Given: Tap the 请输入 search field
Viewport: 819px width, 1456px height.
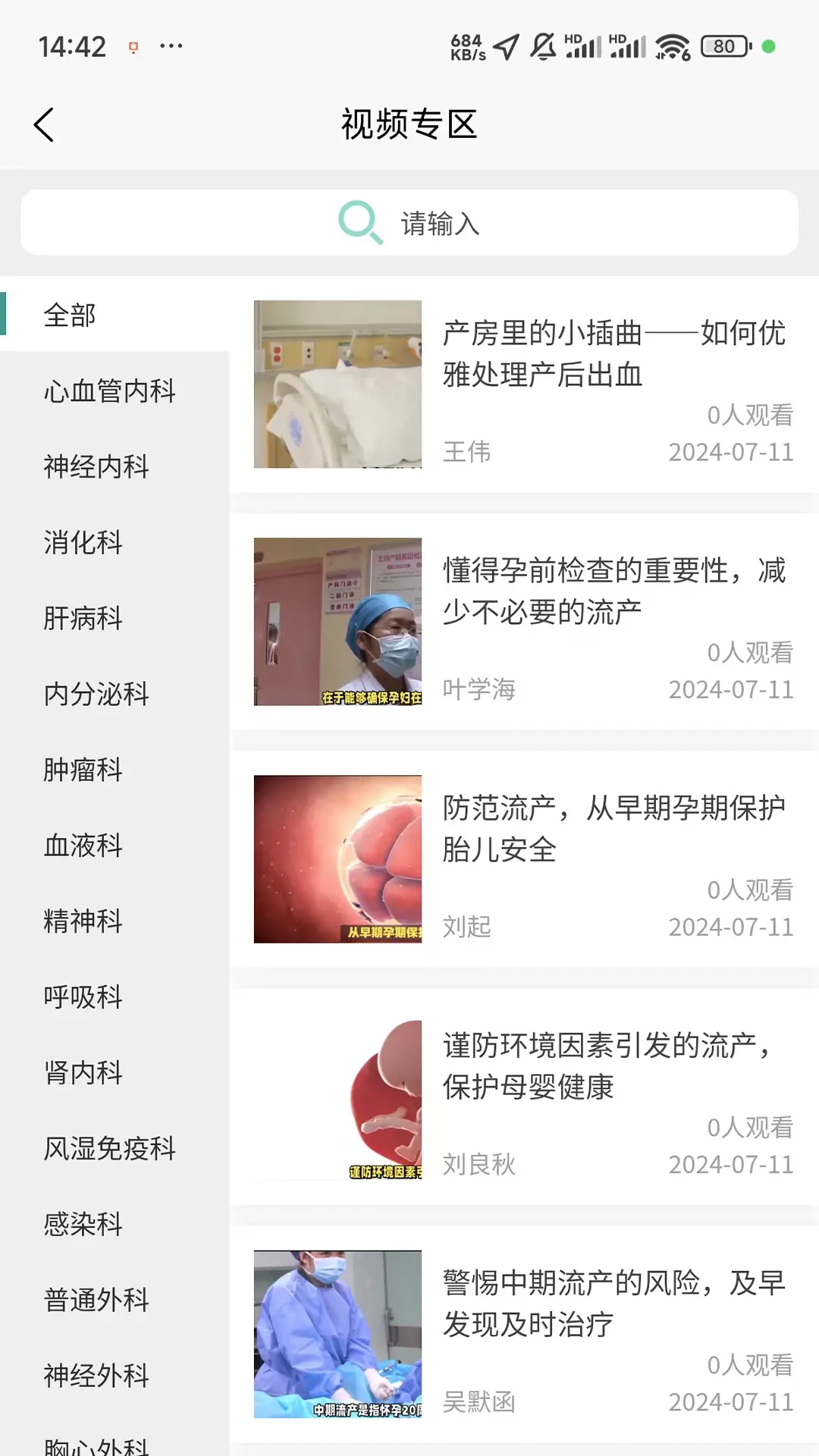Looking at the screenshot, I should pos(409,223).
